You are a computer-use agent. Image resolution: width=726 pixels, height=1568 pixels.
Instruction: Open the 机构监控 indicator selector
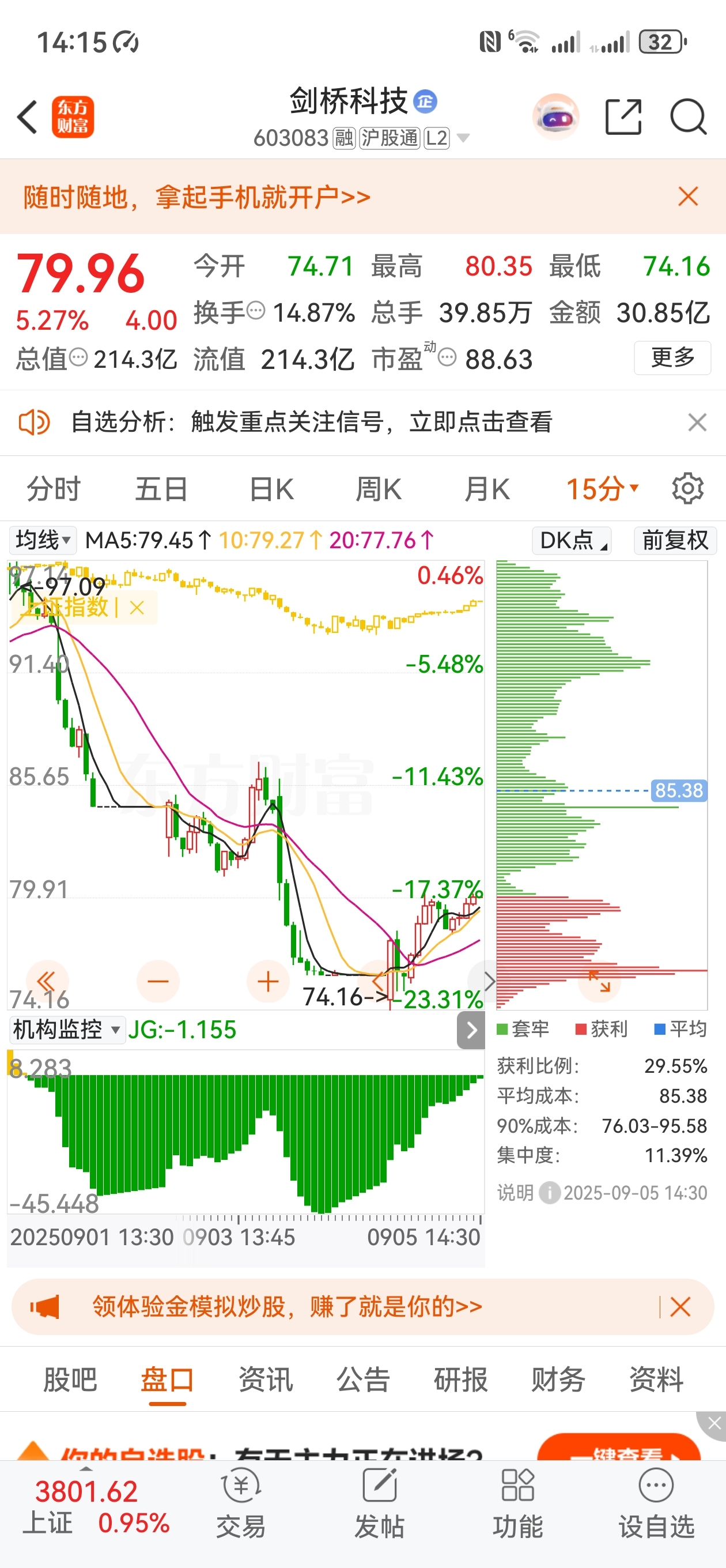point(67,1030)
